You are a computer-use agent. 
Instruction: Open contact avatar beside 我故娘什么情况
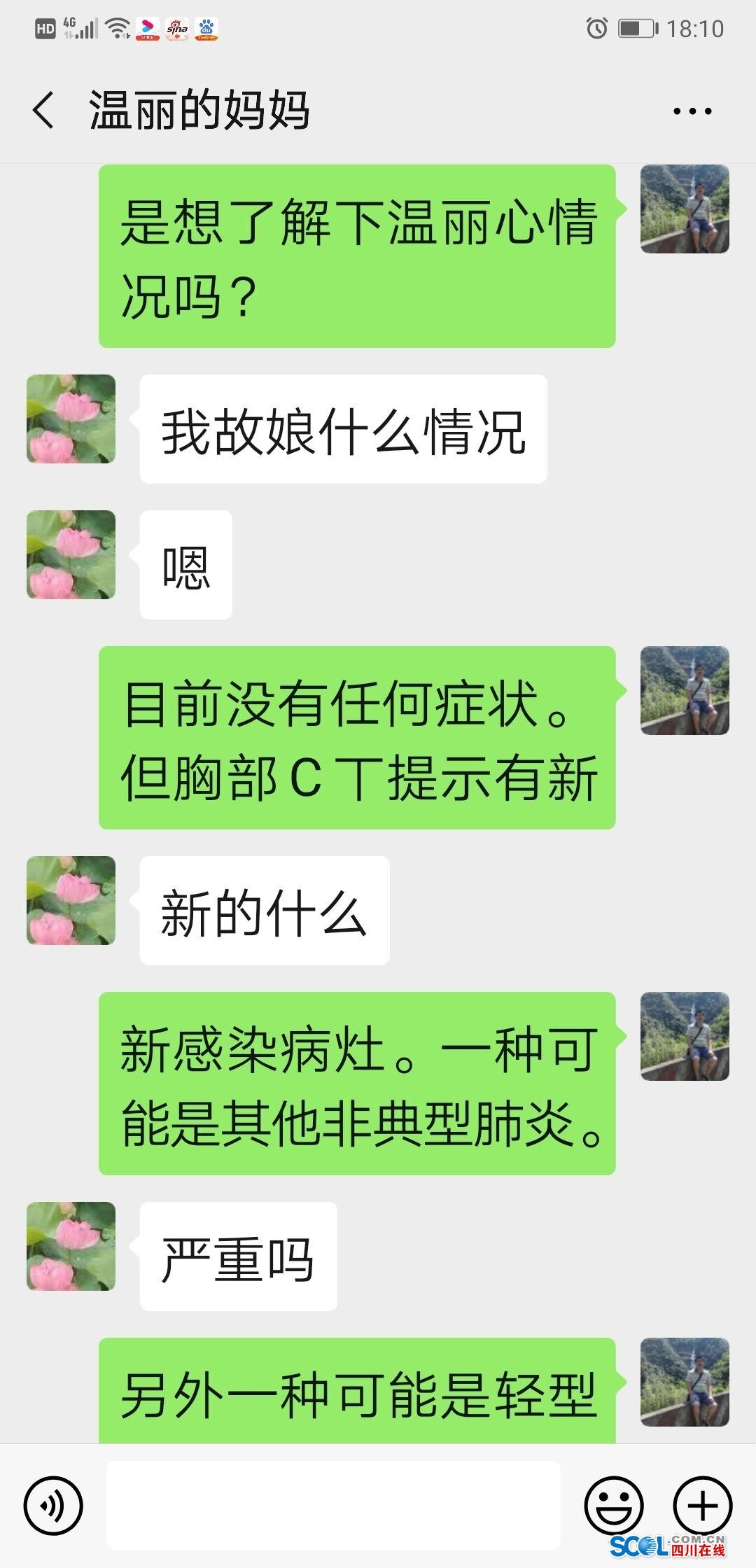pos(71,419)
